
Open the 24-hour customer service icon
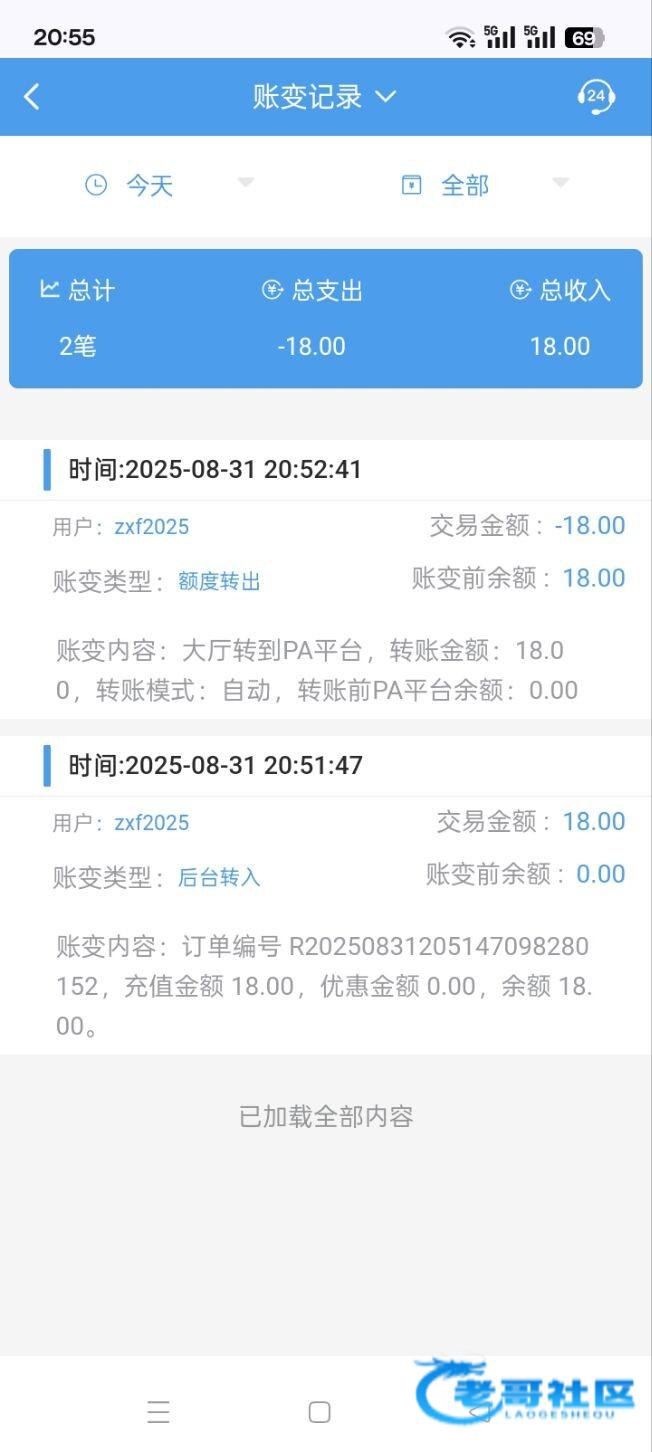[x=596, y=96]
